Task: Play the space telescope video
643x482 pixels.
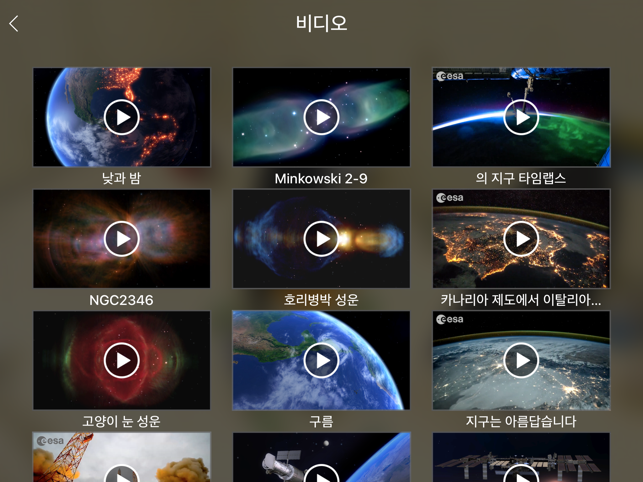Action: click(x=321, y=462)
